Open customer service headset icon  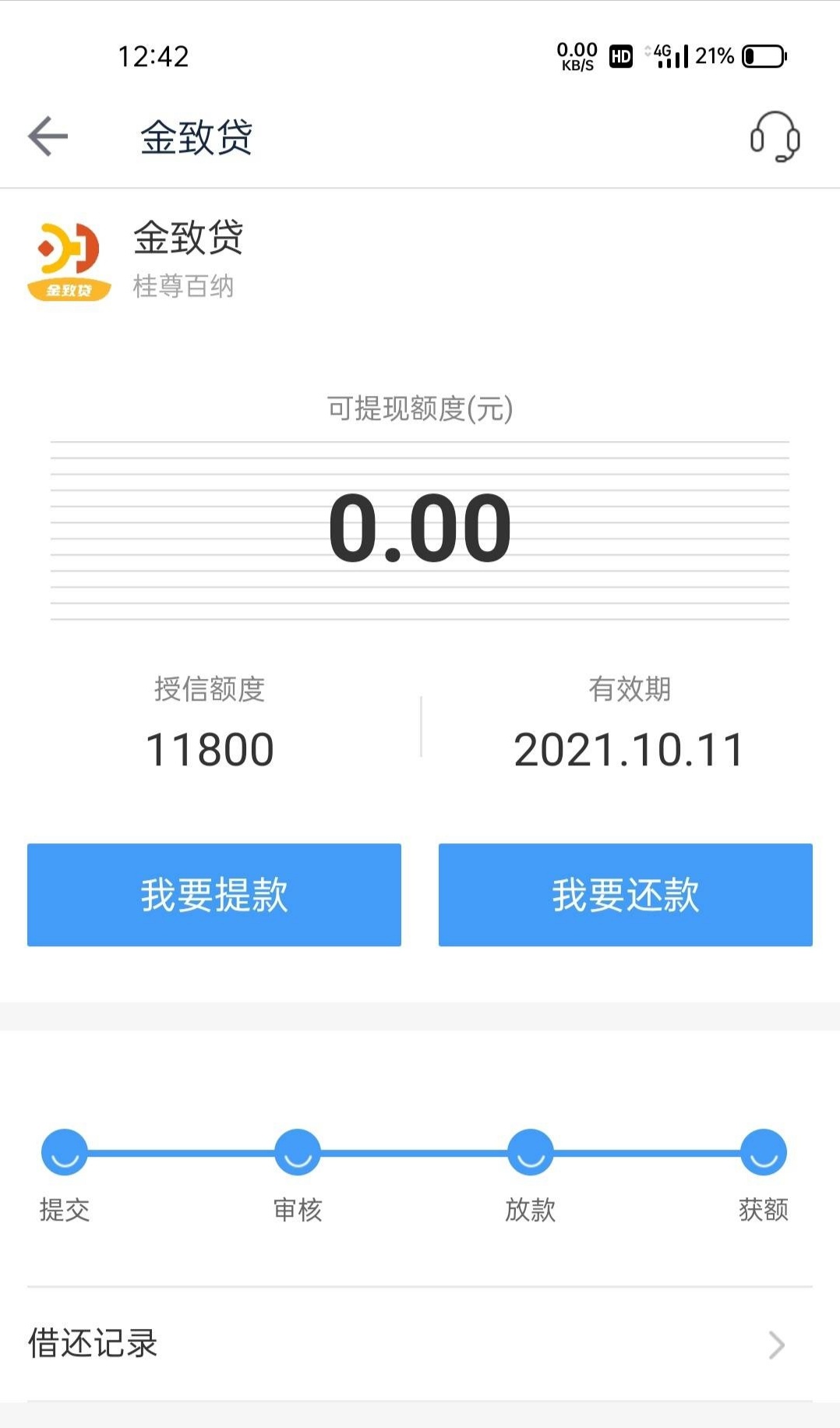click(x=775, y=136)
